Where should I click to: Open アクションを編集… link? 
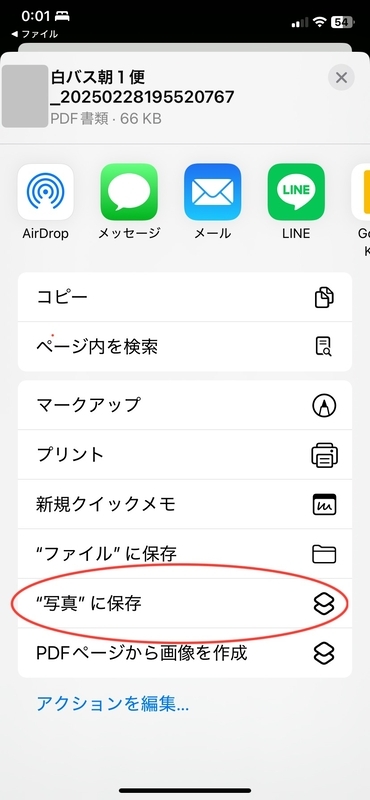tap(113, 704)
